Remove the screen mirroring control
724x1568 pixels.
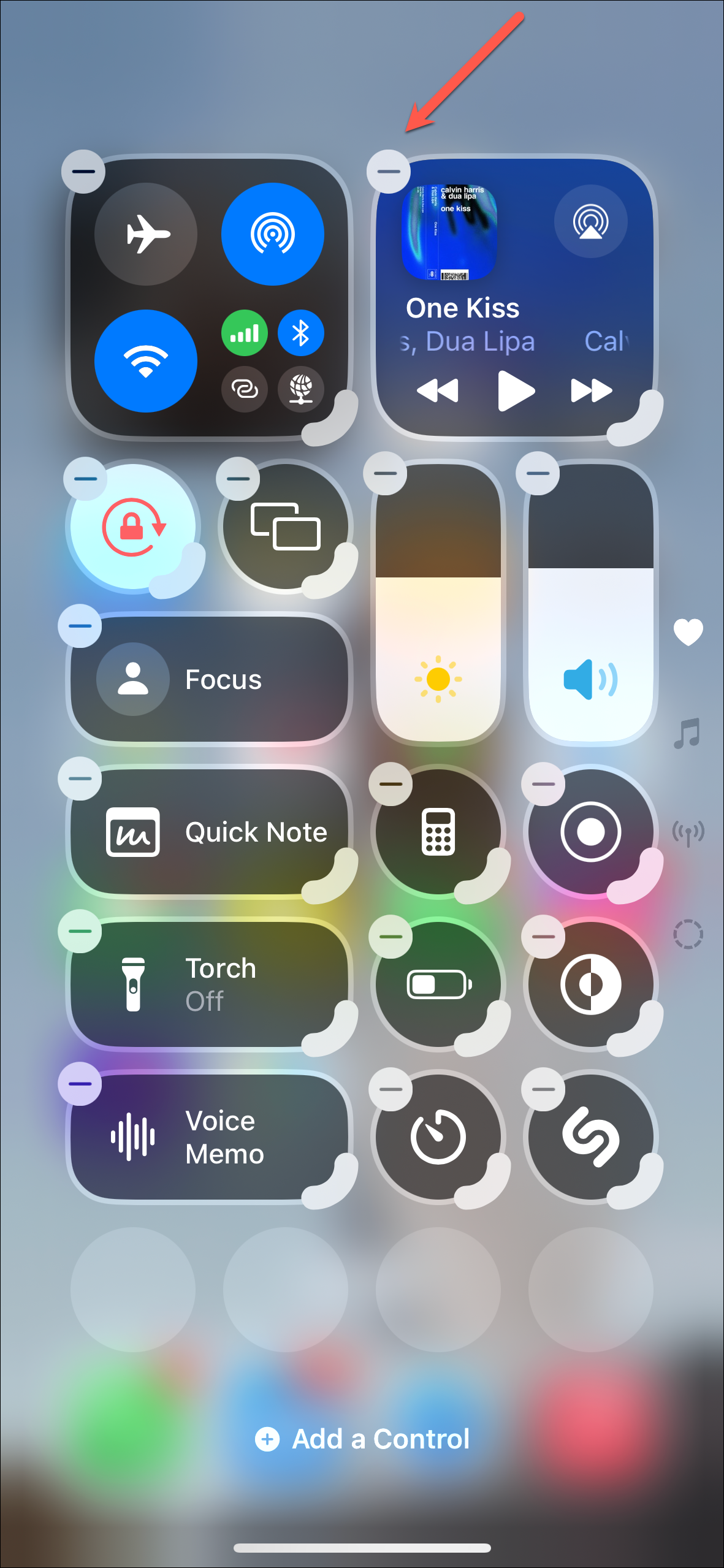click(238, 479)
